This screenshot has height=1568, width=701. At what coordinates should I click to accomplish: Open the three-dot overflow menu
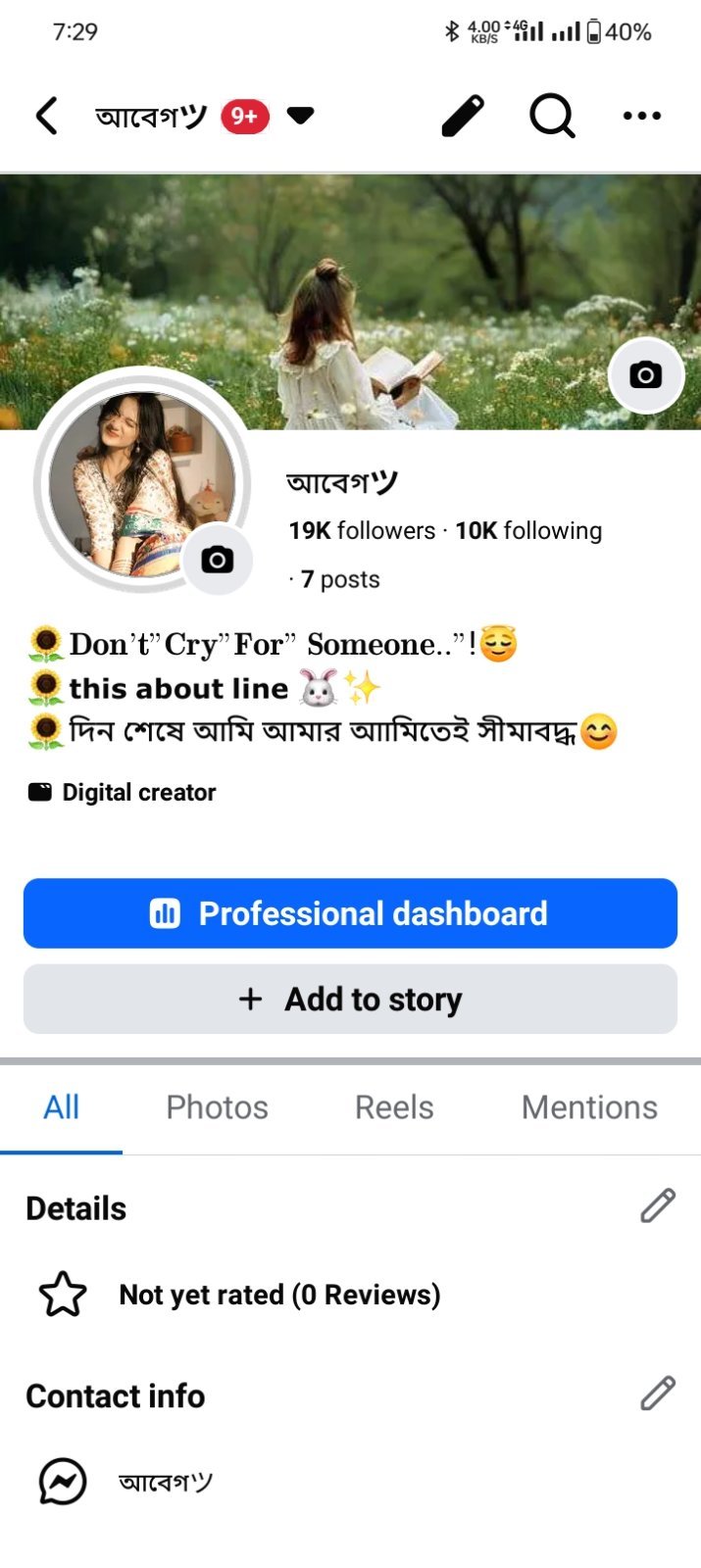tap(642, 116)
